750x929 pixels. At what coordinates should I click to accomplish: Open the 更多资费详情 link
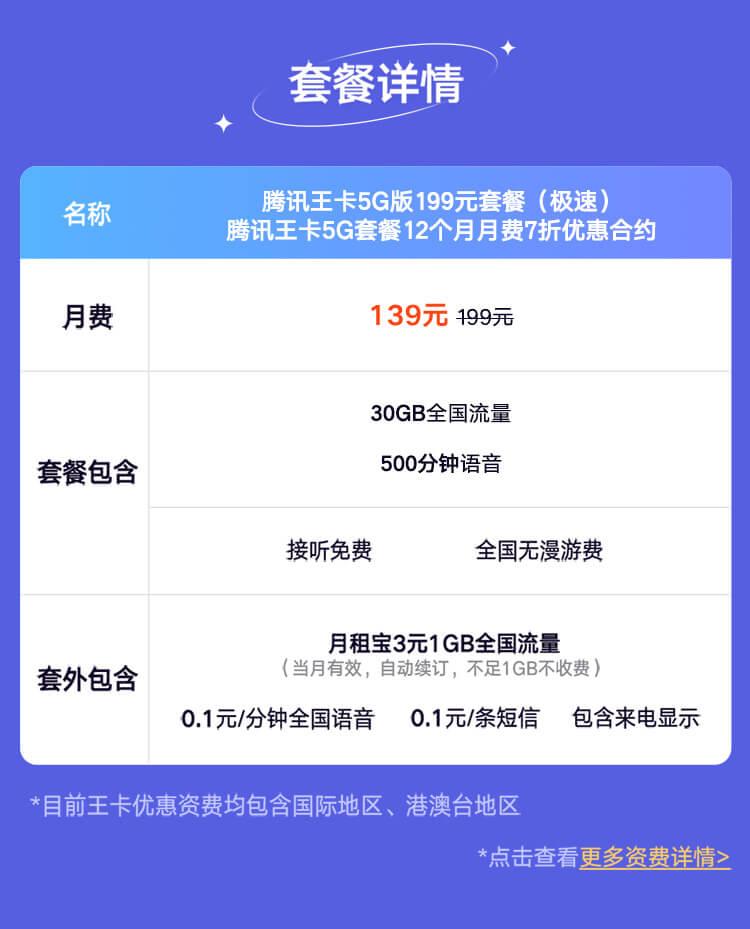[654, 857]
